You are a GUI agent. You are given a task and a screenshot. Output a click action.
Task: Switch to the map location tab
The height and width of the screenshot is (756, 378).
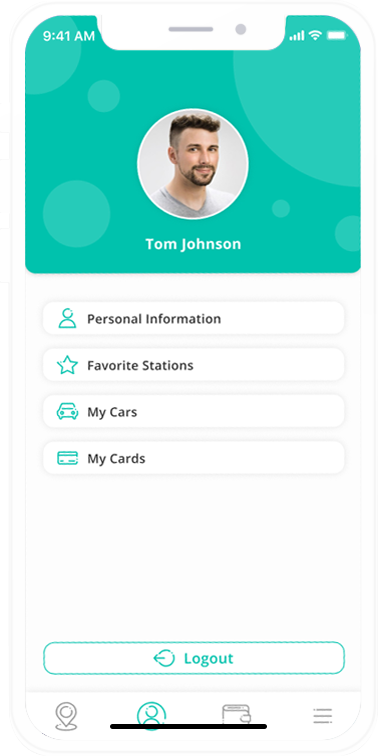tap(66, 716)
